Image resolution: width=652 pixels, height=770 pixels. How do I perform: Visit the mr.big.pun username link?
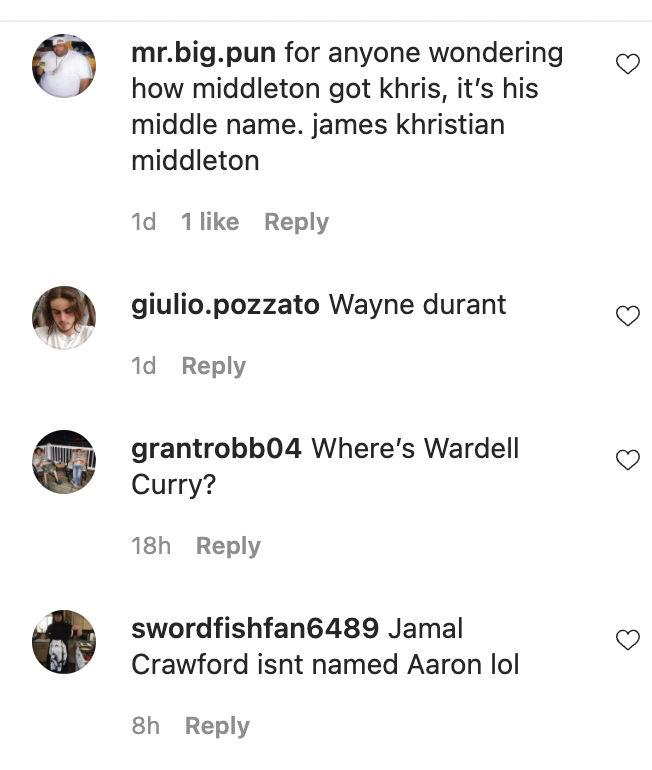[x=203, y=52]
